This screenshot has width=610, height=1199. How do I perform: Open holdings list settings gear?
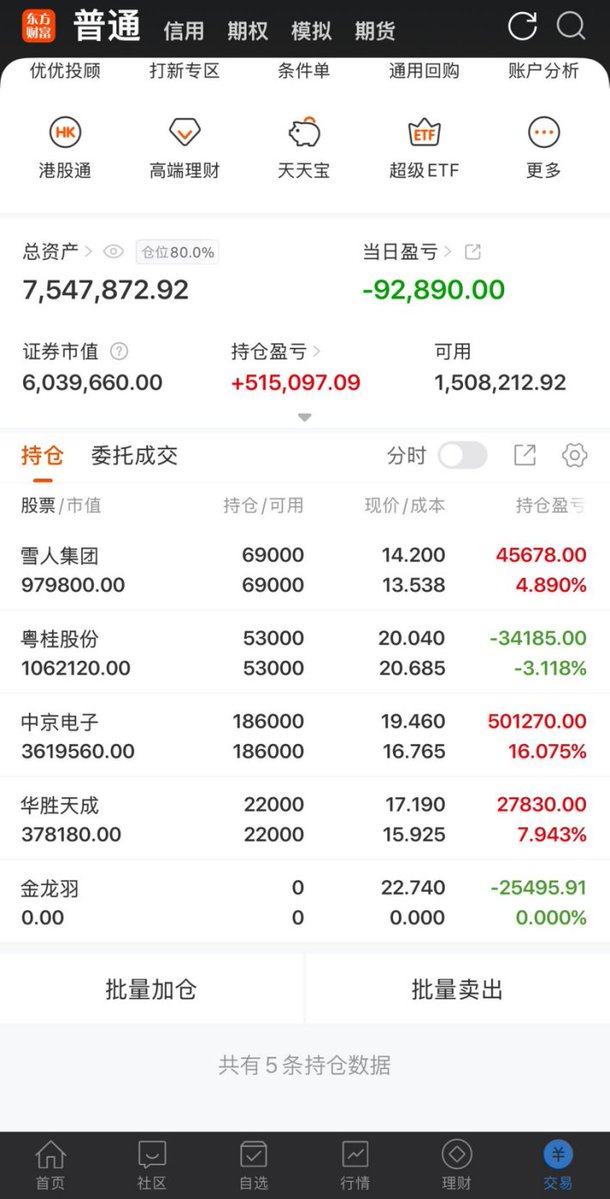(x=574, y=455)
